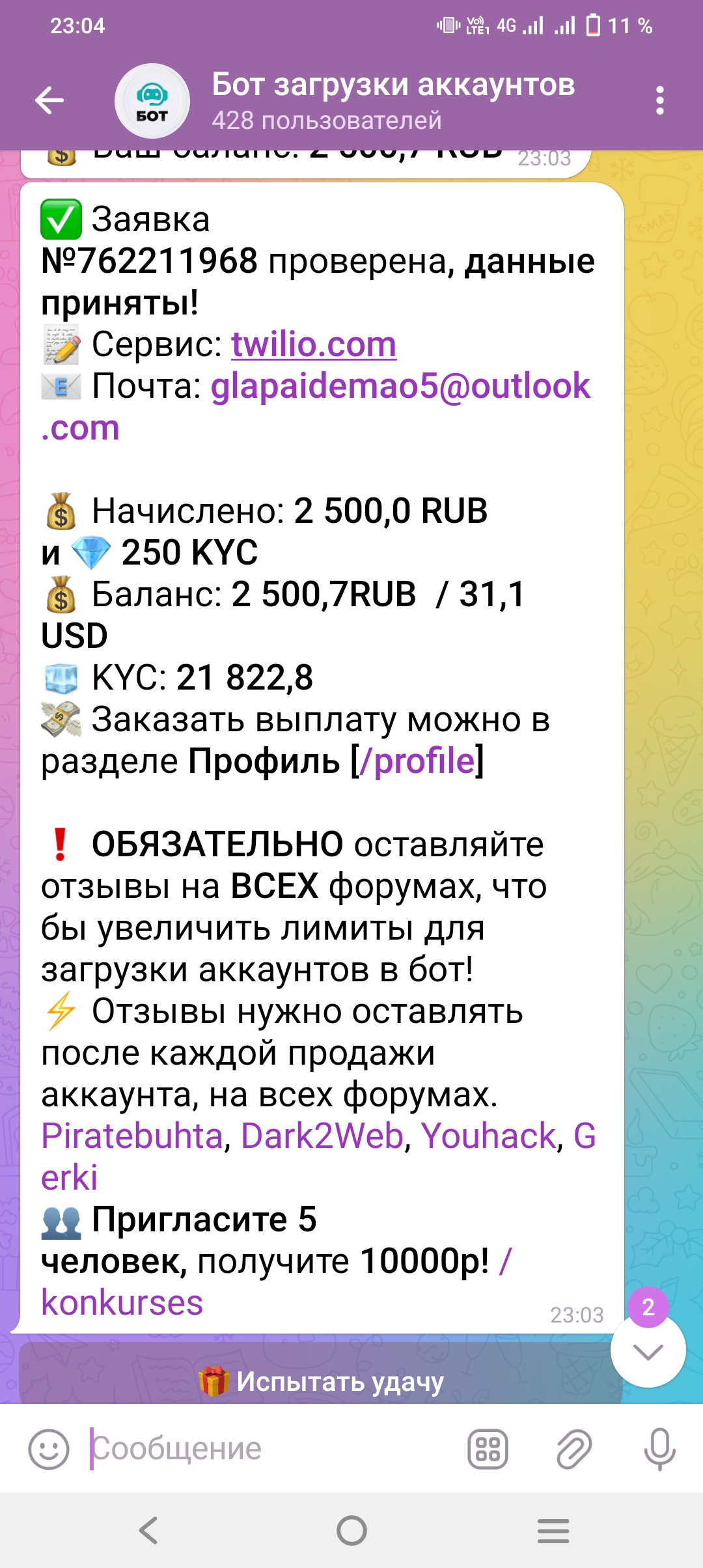Open the twilio.com link
Image resolution: width=703 pixels, height=1568 pixels.
click(x=314, y=344)
